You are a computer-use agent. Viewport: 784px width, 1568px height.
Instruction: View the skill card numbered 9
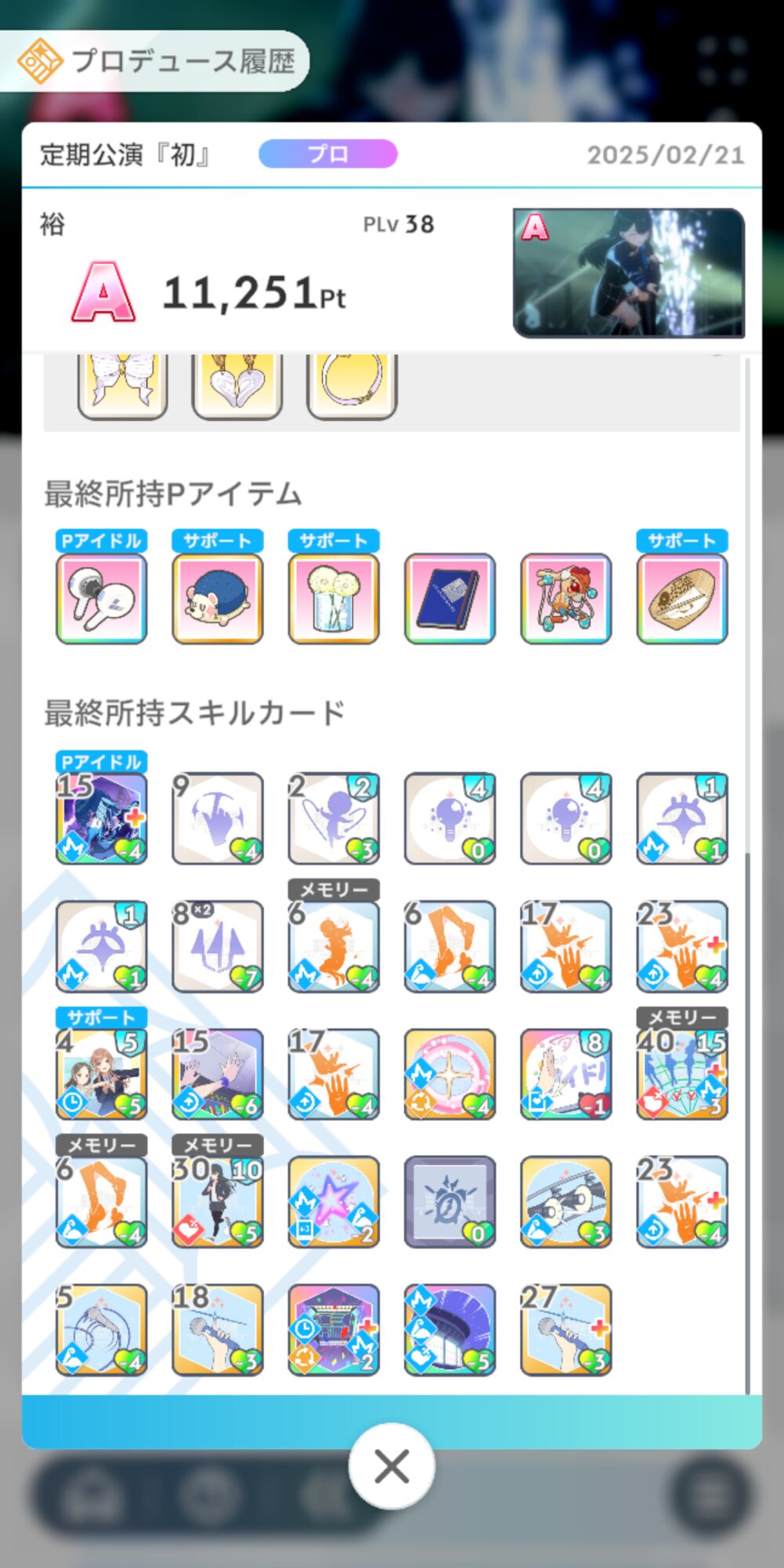click(x=217, y=818)
